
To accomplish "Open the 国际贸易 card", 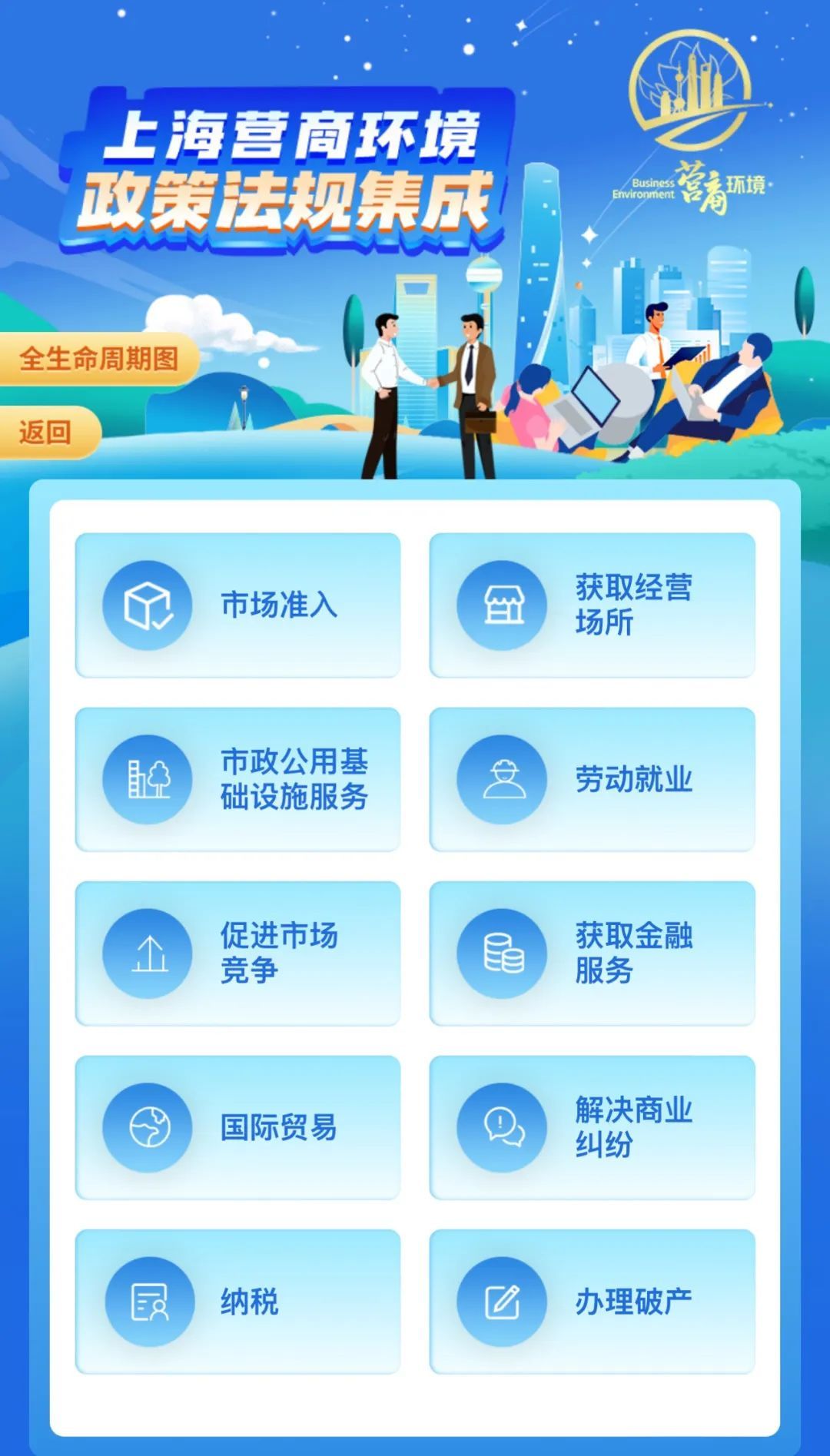I will pyautogui.click(x=237, y=1127).
